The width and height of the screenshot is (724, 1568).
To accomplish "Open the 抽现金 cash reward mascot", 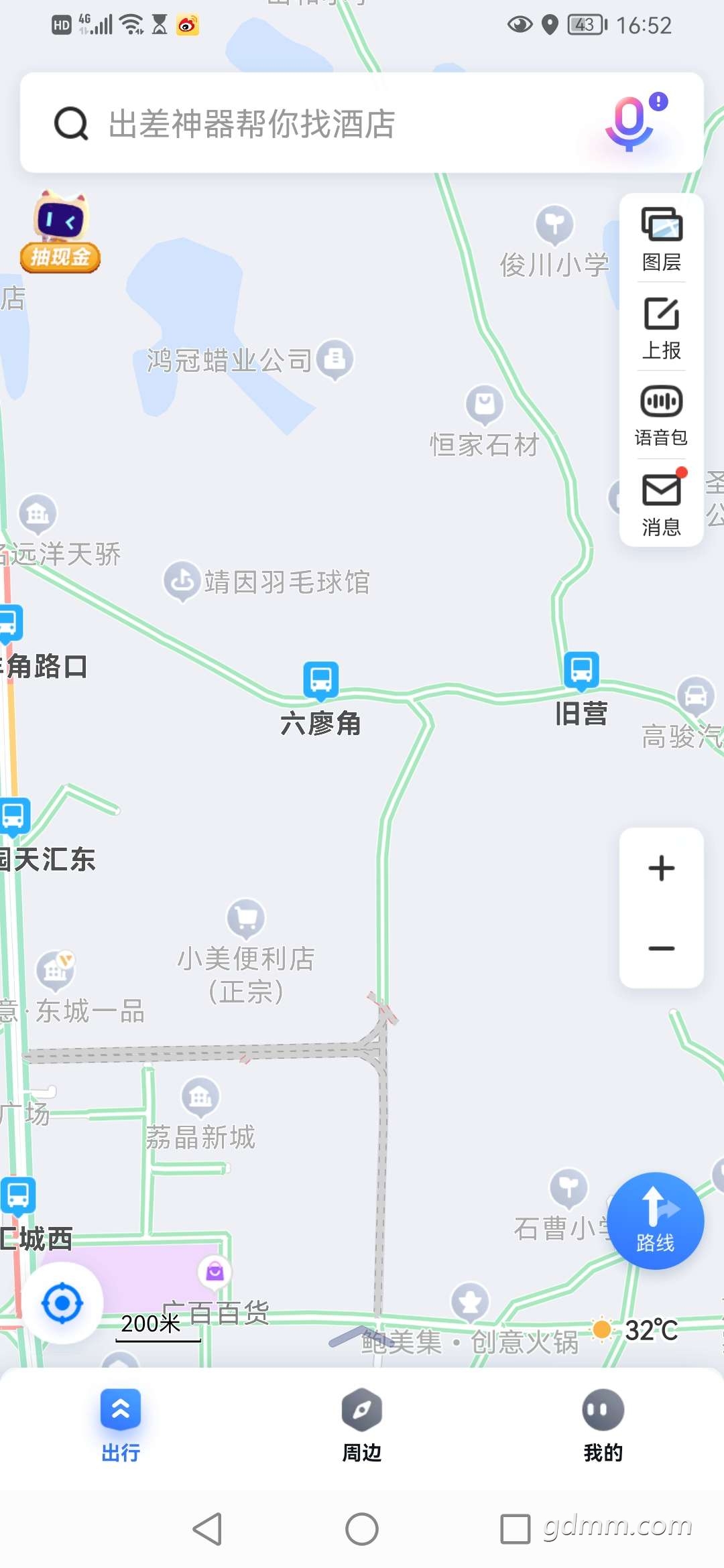I will 60,233.
